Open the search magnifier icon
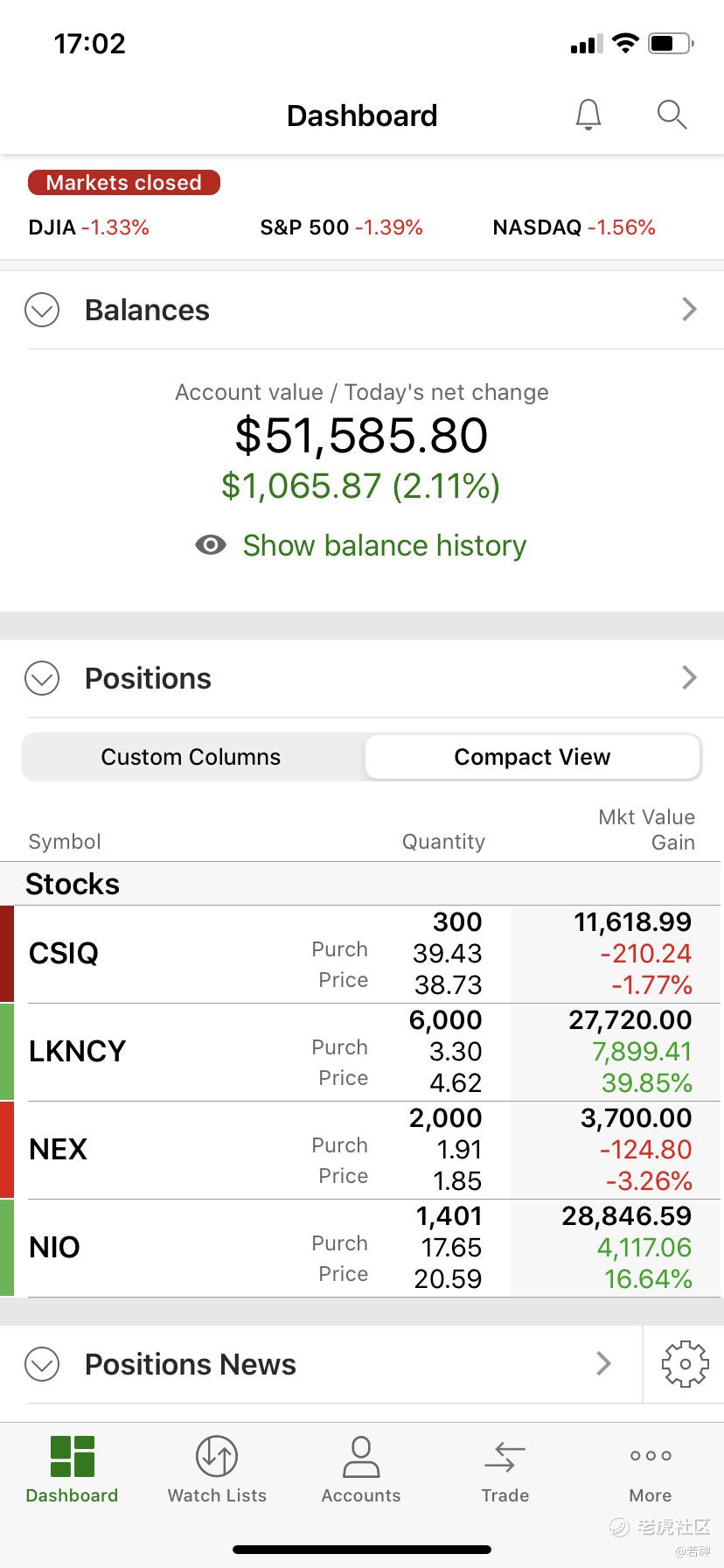 (x=672, y=115)
